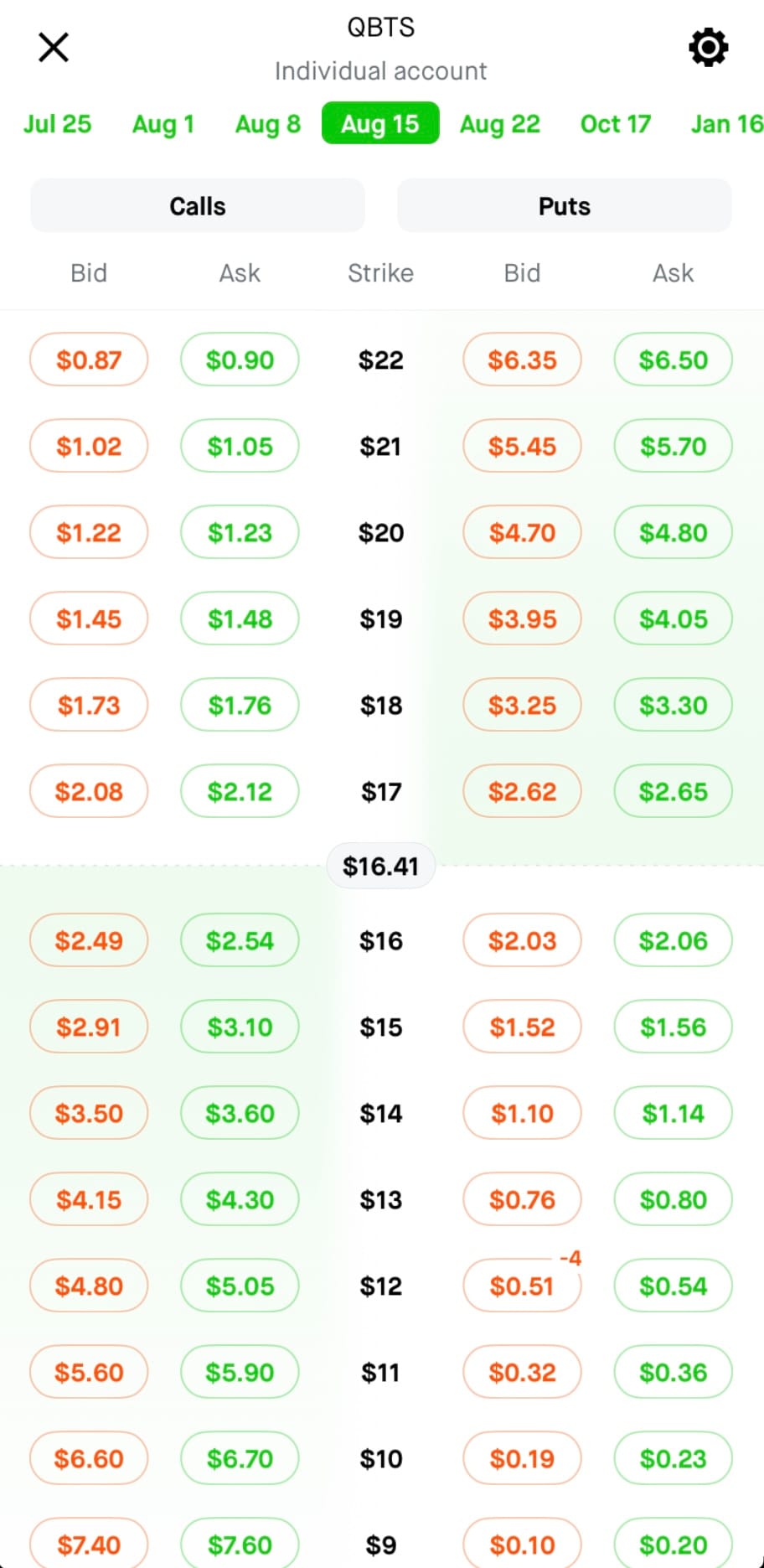The image size is (764, 1568).
Task: Select the $0.36 put ask at $11 strike
Action: pos(674,1372)
